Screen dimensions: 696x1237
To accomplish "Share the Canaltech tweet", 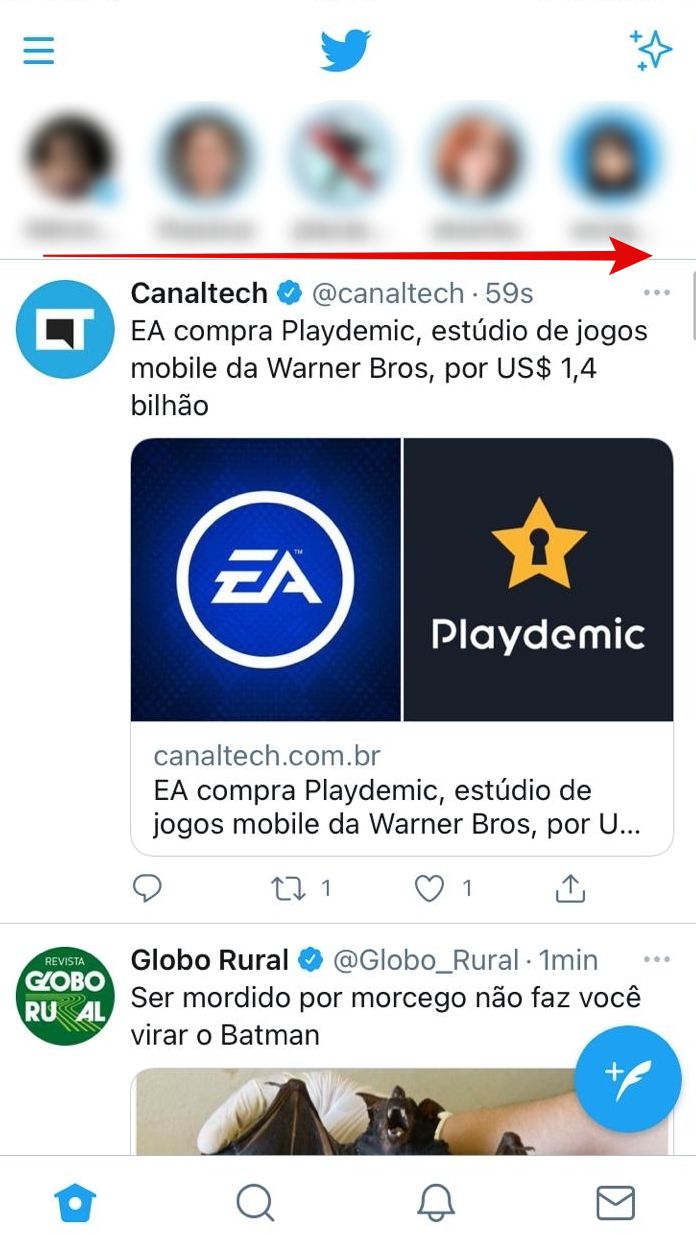I will (570, 888).
